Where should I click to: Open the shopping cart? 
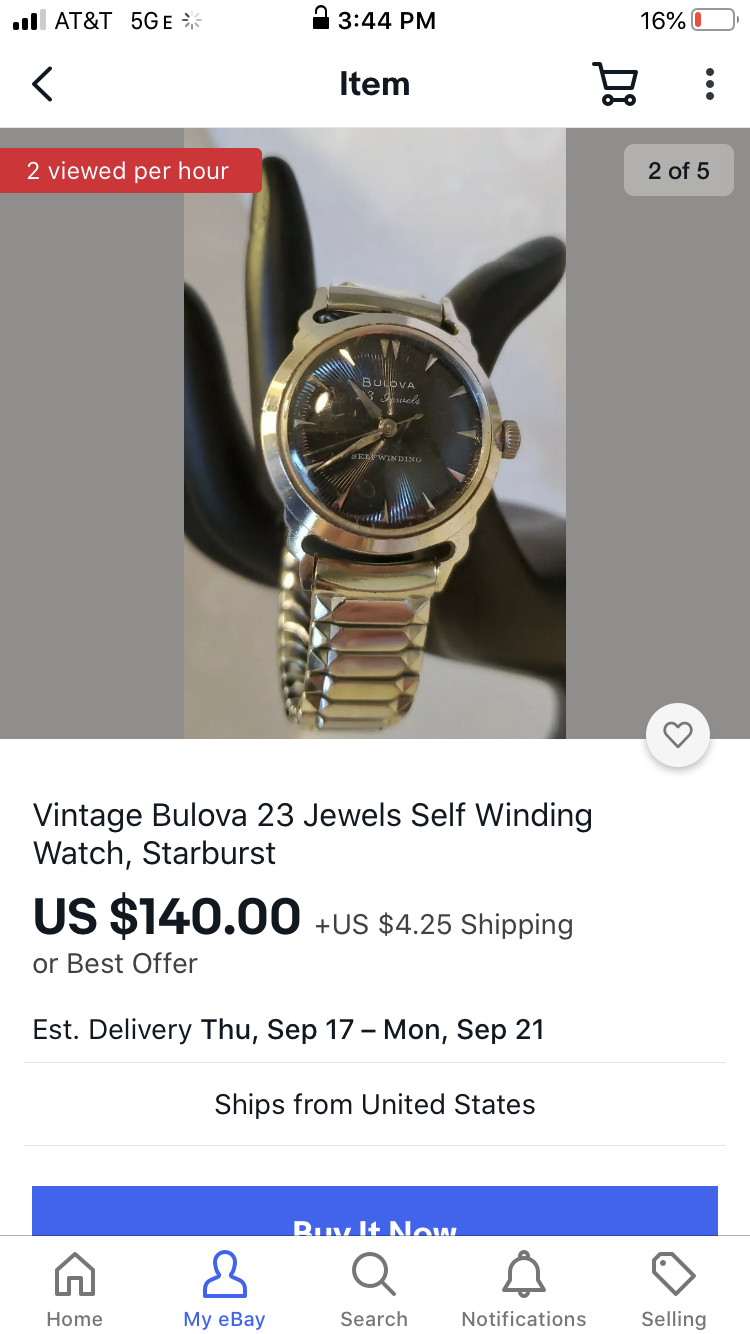pyautogui.click(x=615, y=84)
